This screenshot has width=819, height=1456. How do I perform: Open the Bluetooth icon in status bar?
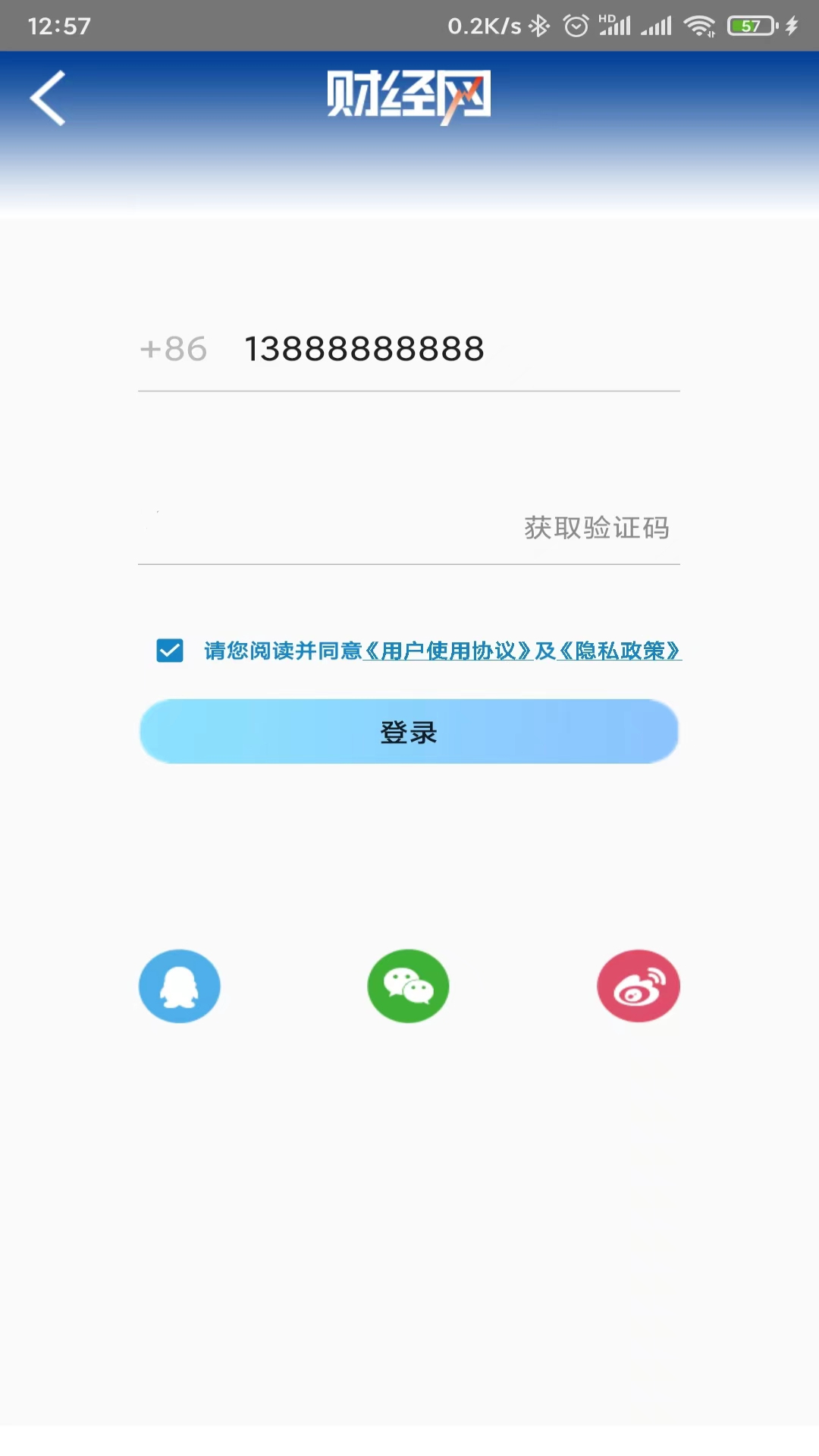pos(538,24)
